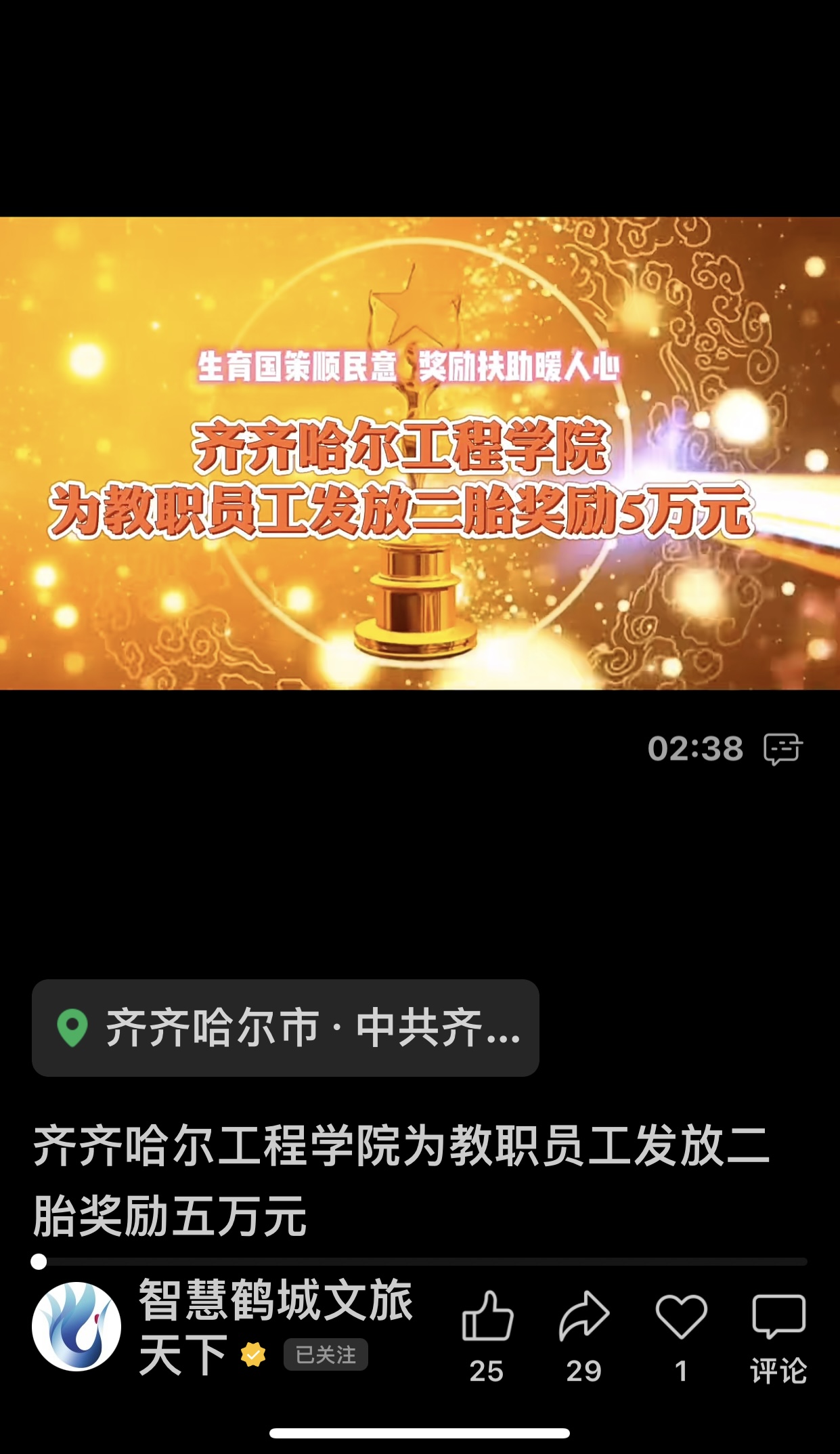
Task: Open the 齐齐哈尔市 location tag
Action: (x=285, y=1028)
